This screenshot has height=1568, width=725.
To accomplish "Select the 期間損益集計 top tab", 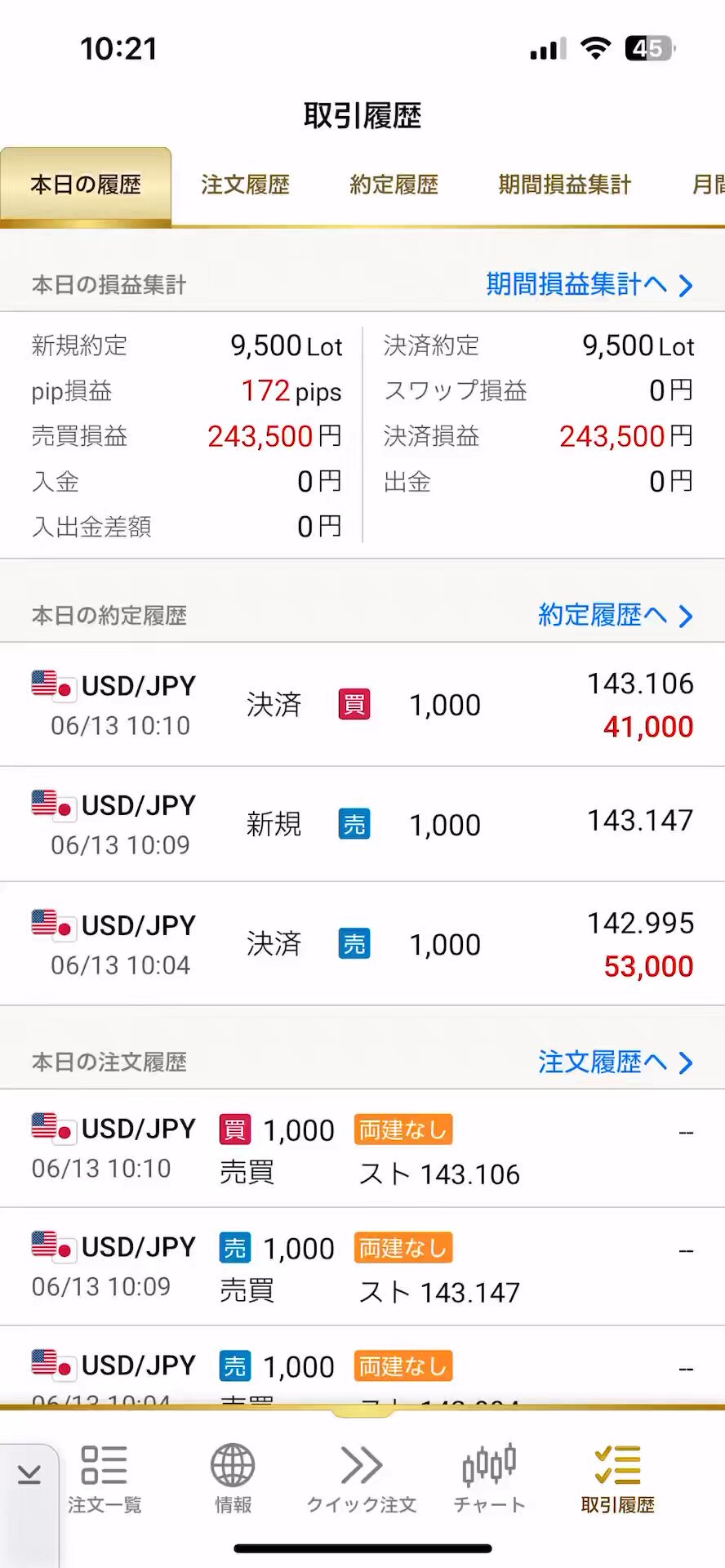I will coord(564,185).
